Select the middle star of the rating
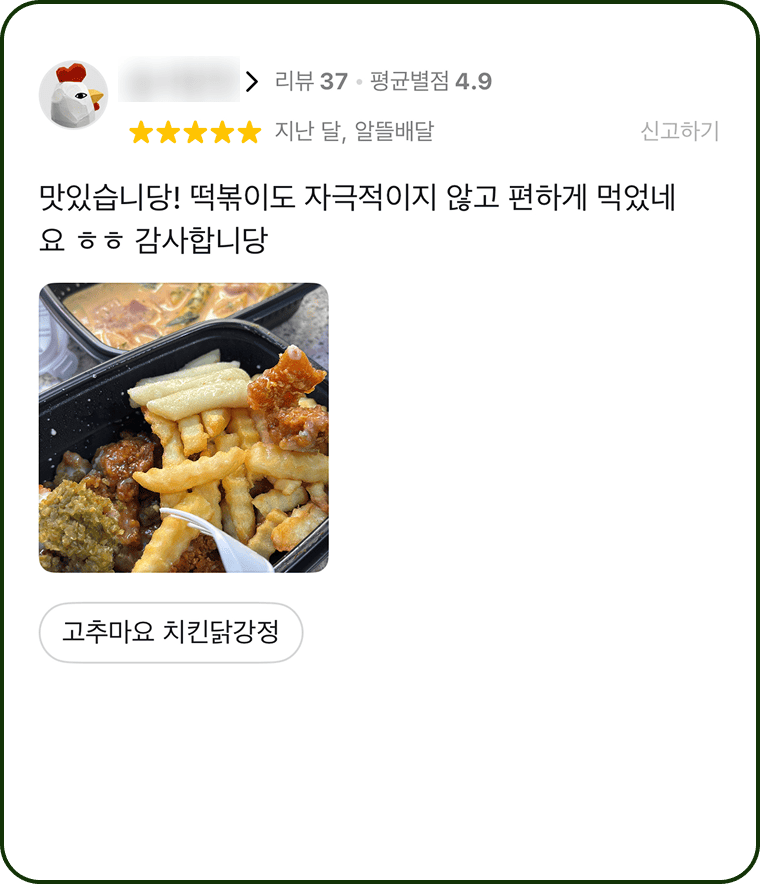The image size is (760, 884). point(194,129)
